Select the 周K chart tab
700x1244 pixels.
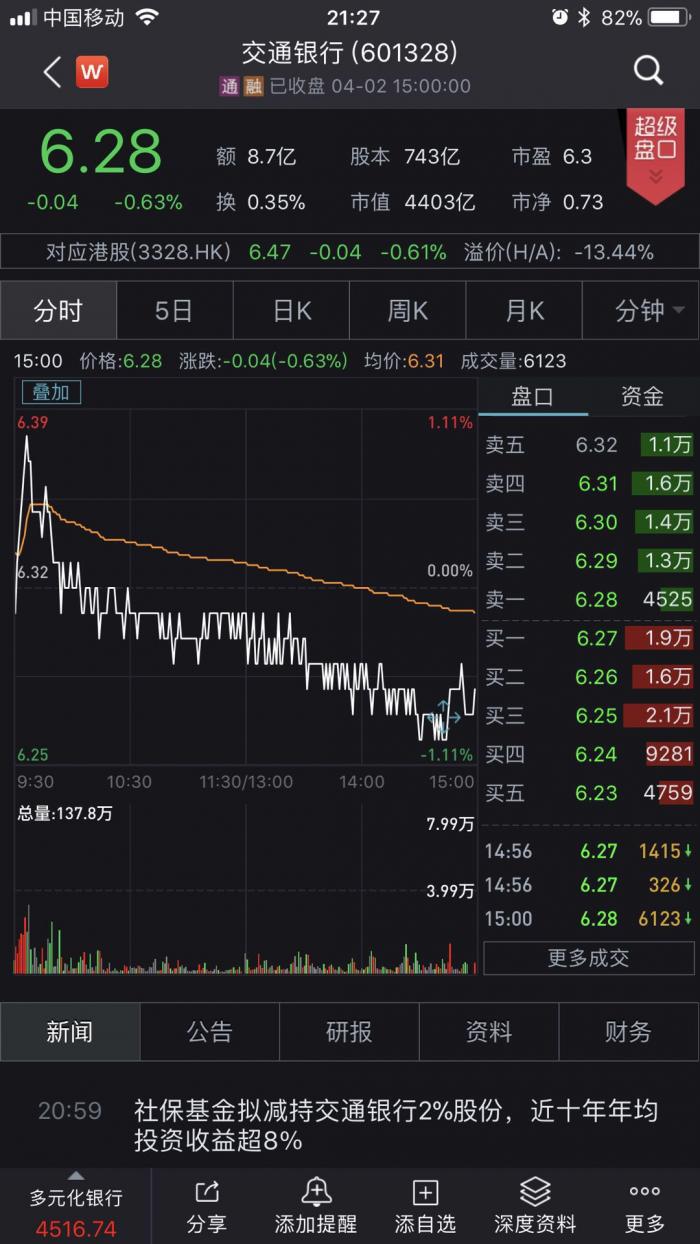[407, 311]
